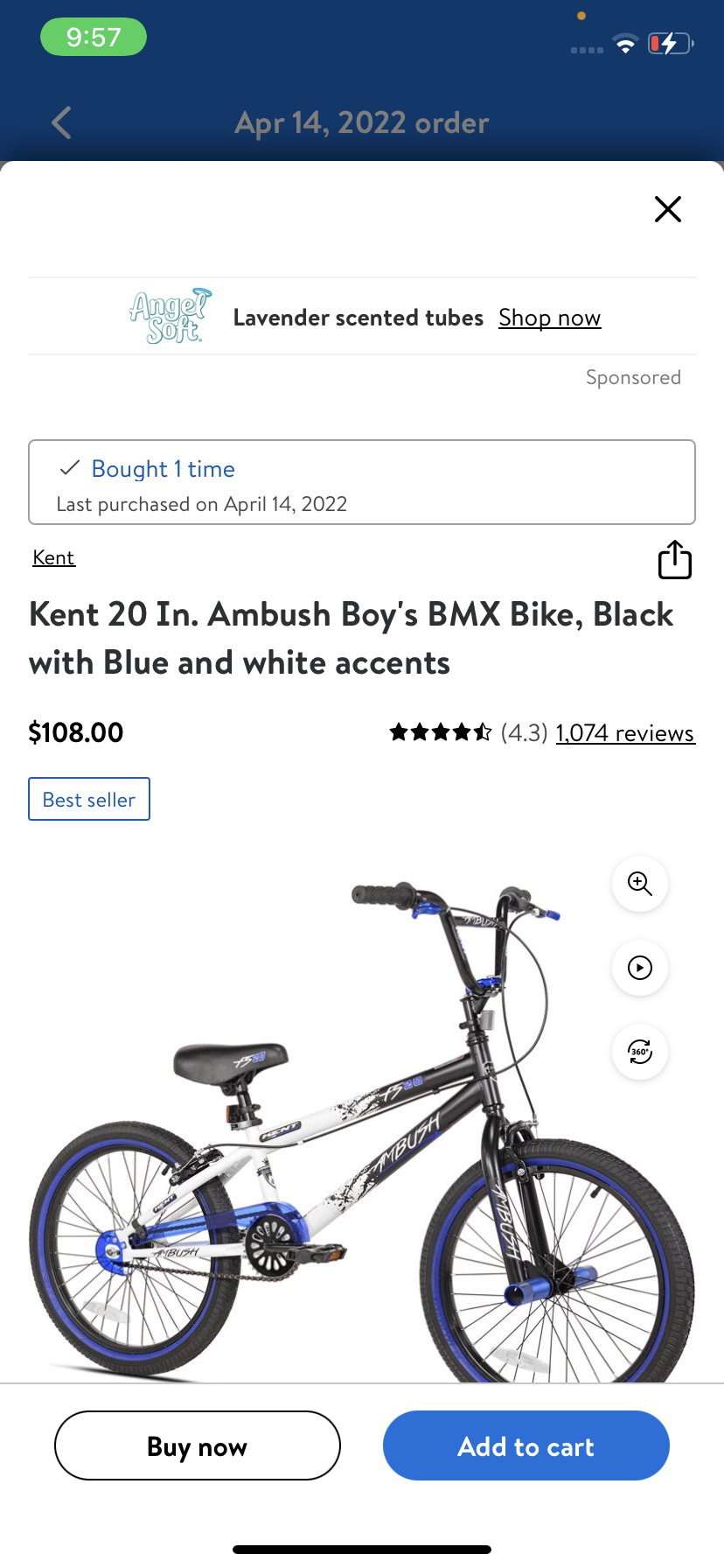Follow the Kent brand link

pos(53,557)
